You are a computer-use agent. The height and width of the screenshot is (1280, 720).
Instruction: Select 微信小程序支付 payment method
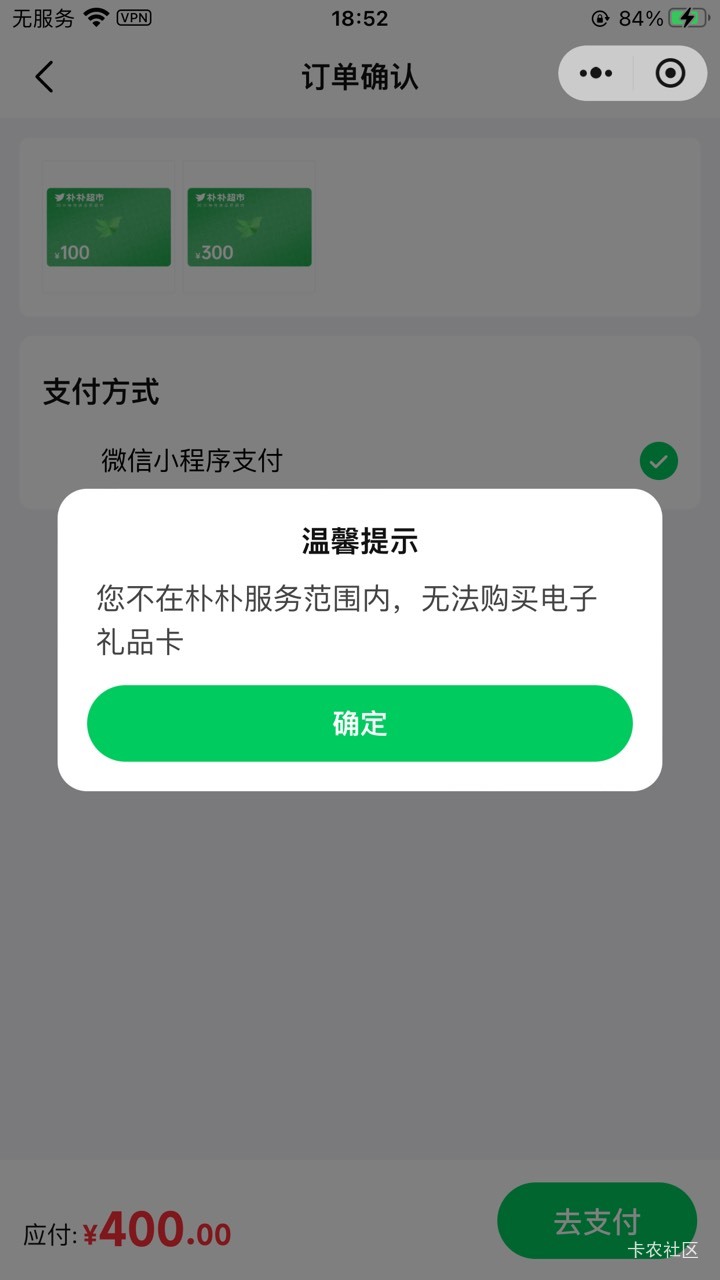(x=360, y=461)
